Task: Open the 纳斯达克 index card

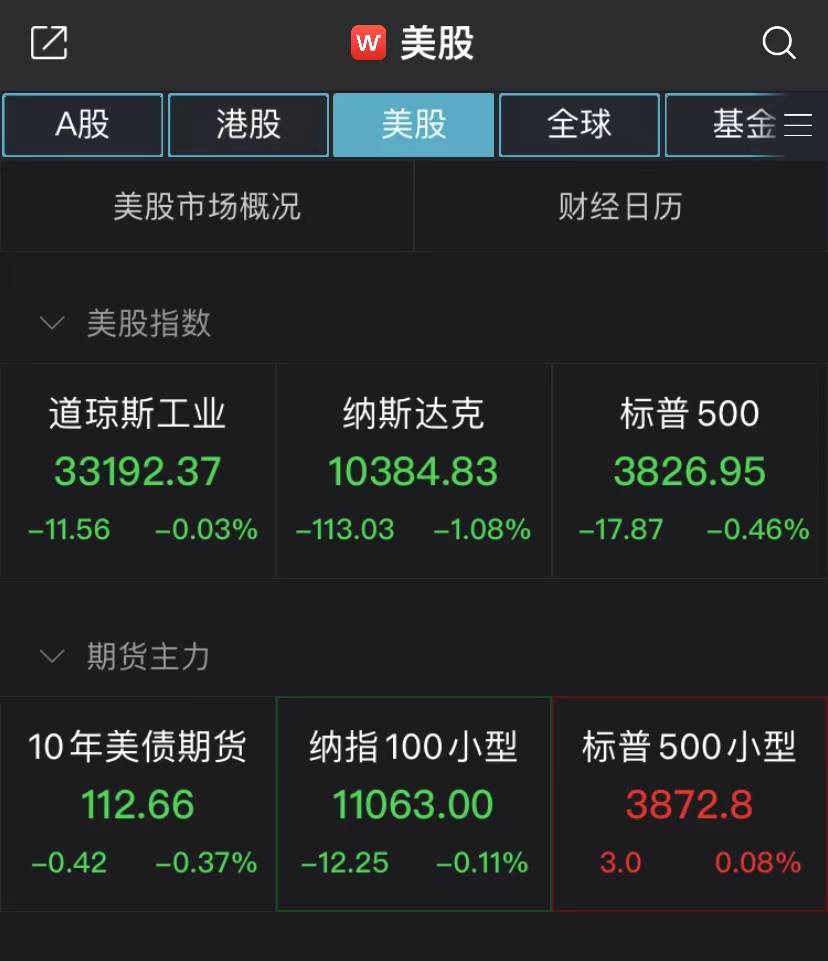Action: pyautogui.click(x=413, y=471)
